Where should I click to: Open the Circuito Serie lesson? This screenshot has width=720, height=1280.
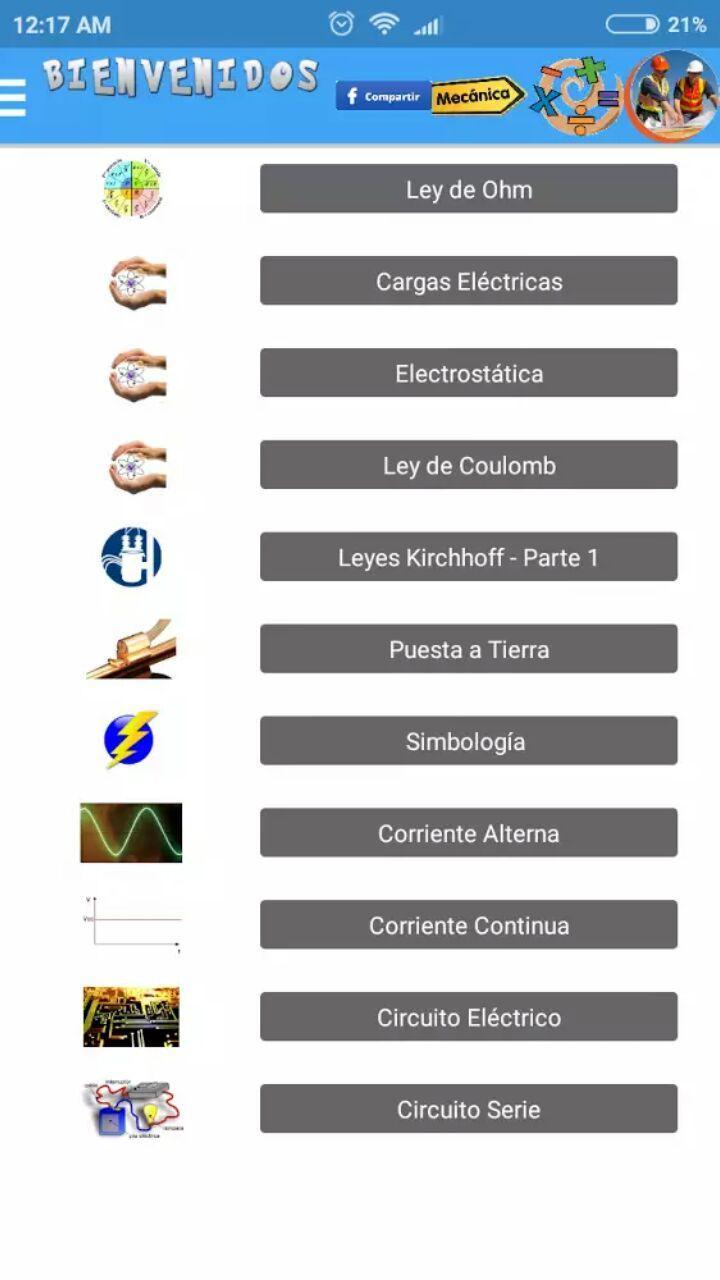[x=468, y=1109]
